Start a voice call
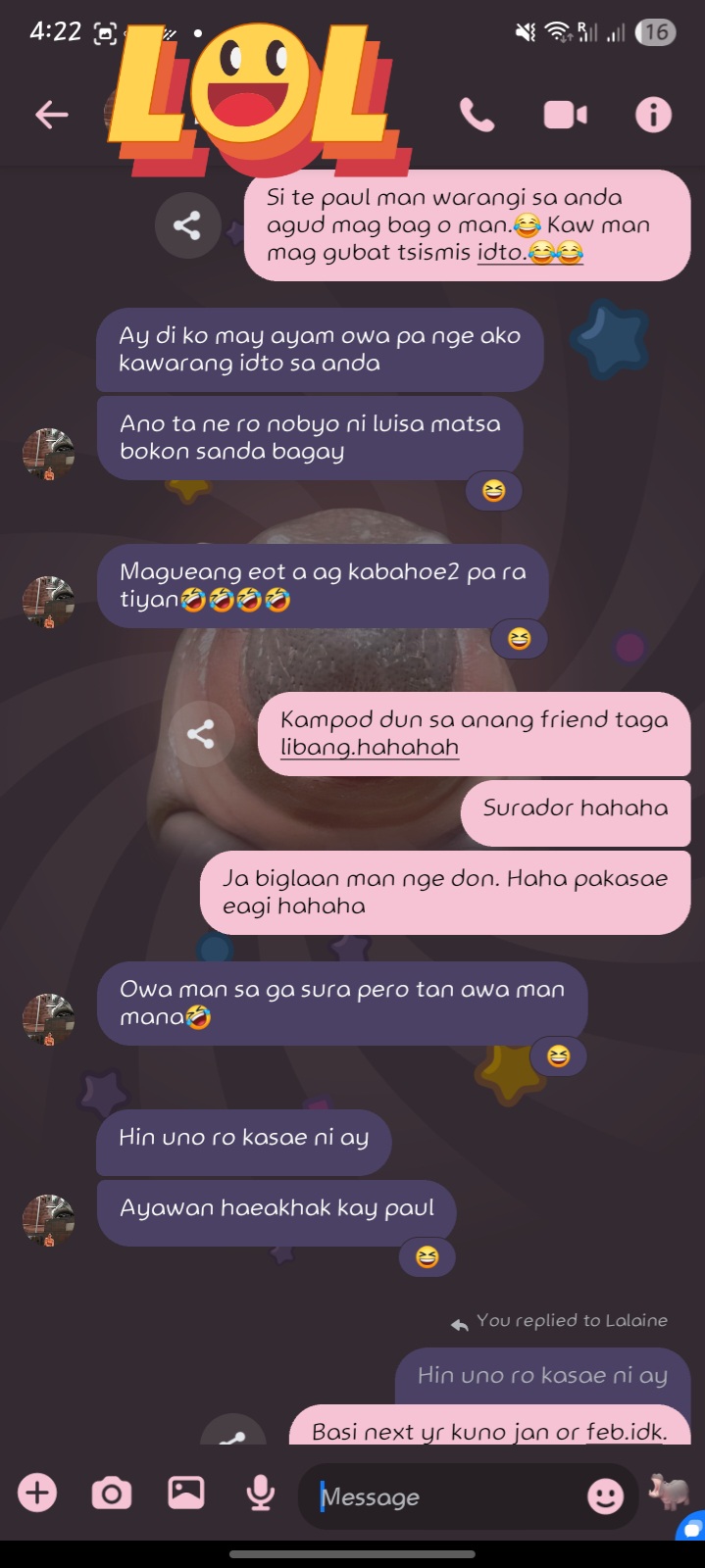Image resolution: width=705 pixels, height=1568 pixels. click(477, 115)
